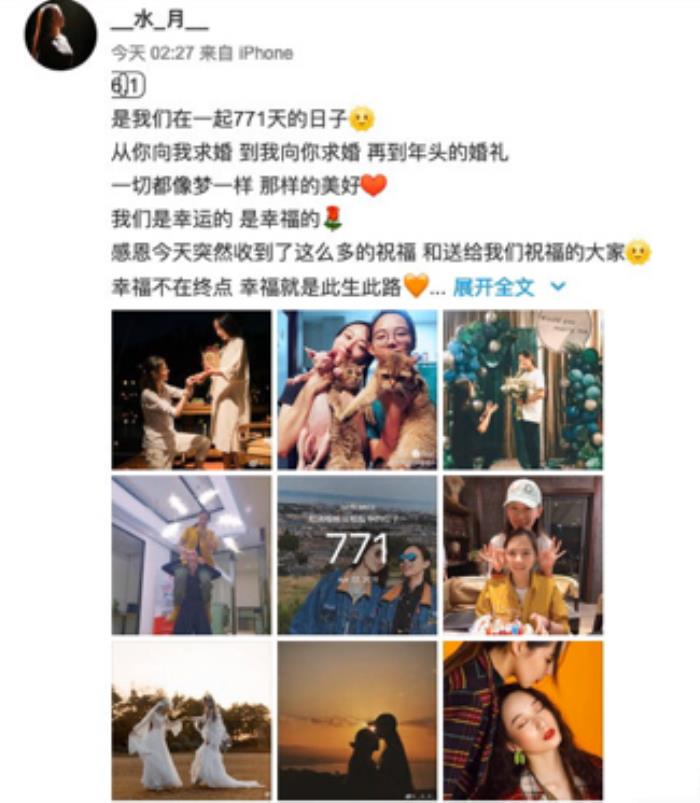Open the proposal photo on the dark stage
The width and height of the screenshot is (700, 803).
click(x=191, y=389)
